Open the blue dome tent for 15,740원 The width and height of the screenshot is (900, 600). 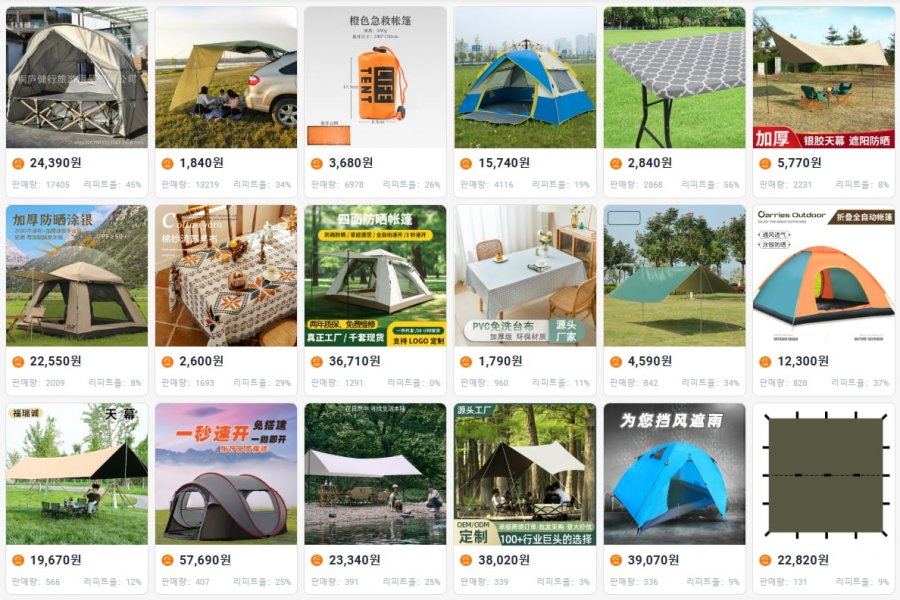click(x=525, y=78)
